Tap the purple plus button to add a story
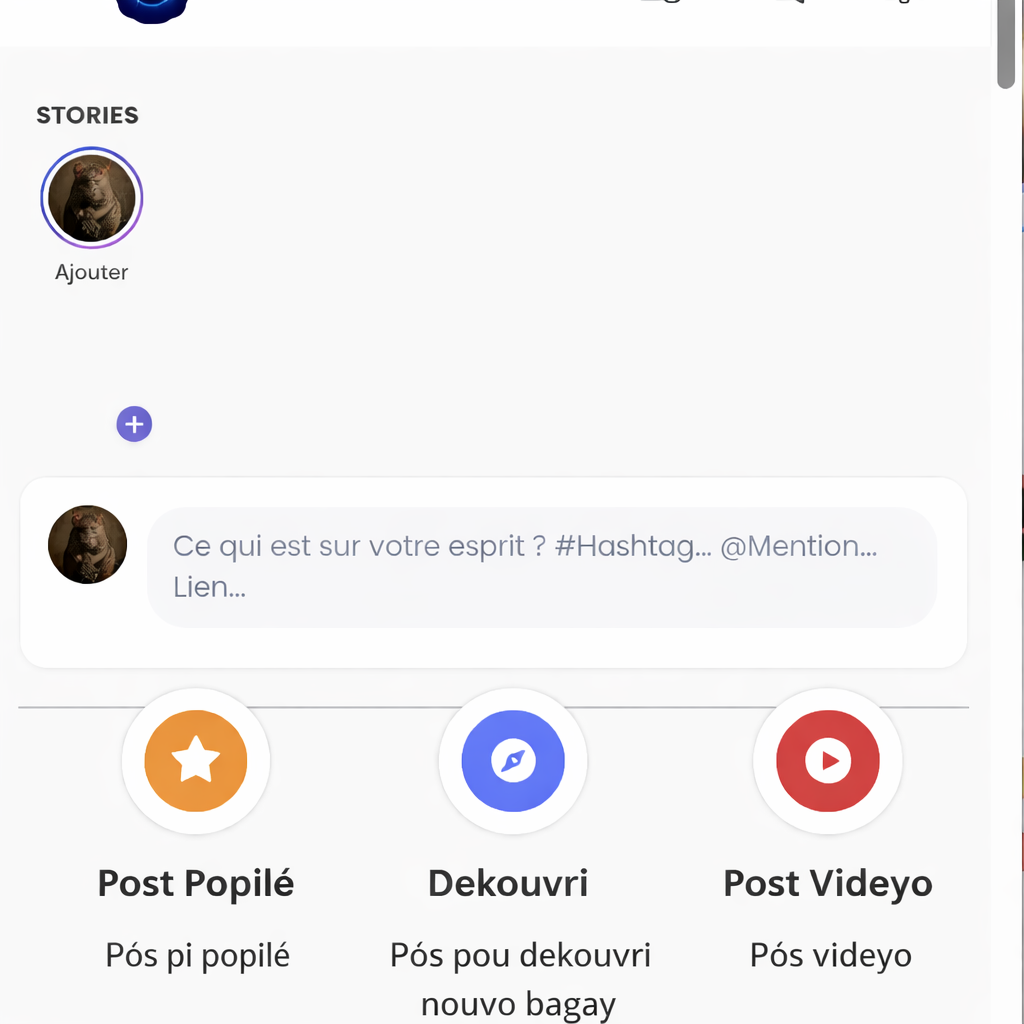Image resolution: width=1024 pixels, height=1024 pixels. (x=134, y=424)
